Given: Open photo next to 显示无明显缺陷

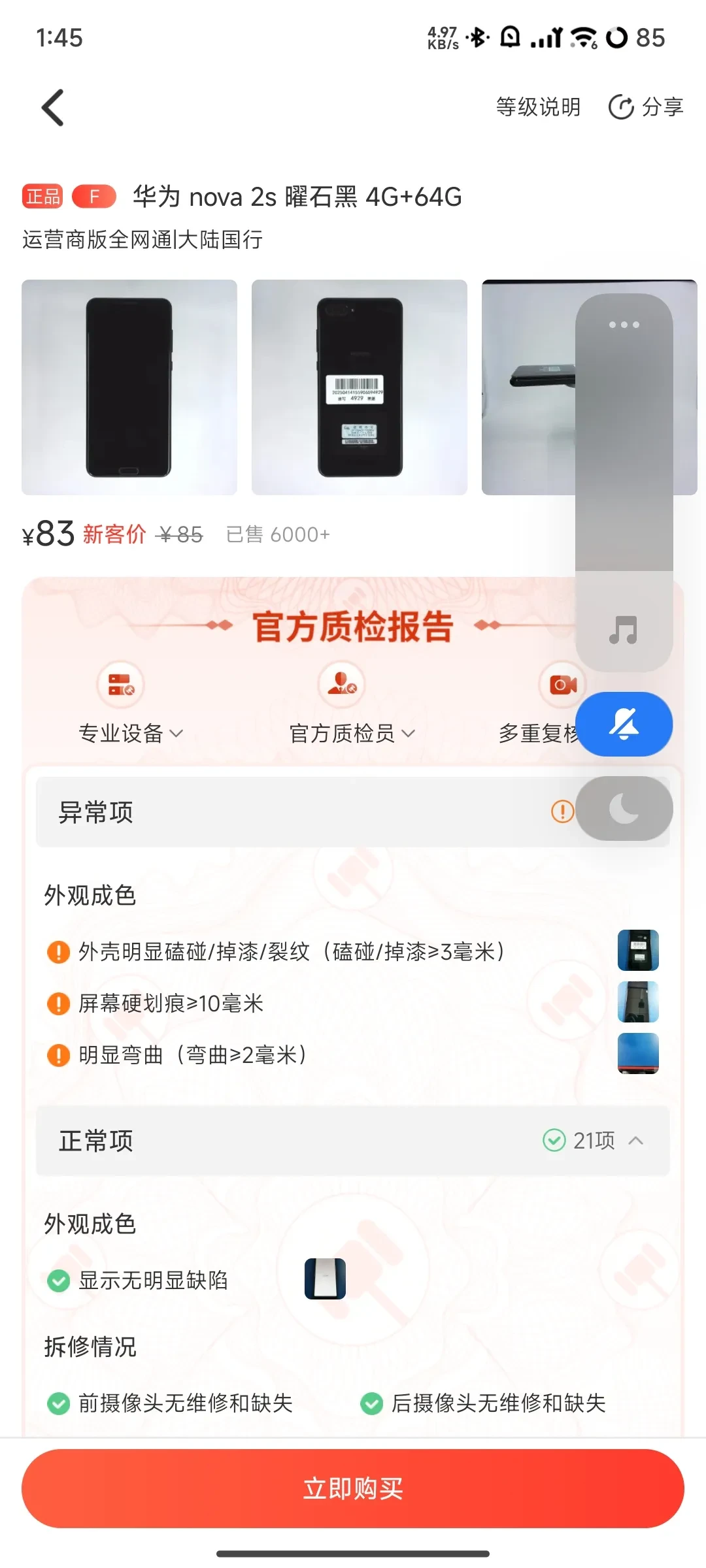Looking at the screenshot, I should (325, 1279).
